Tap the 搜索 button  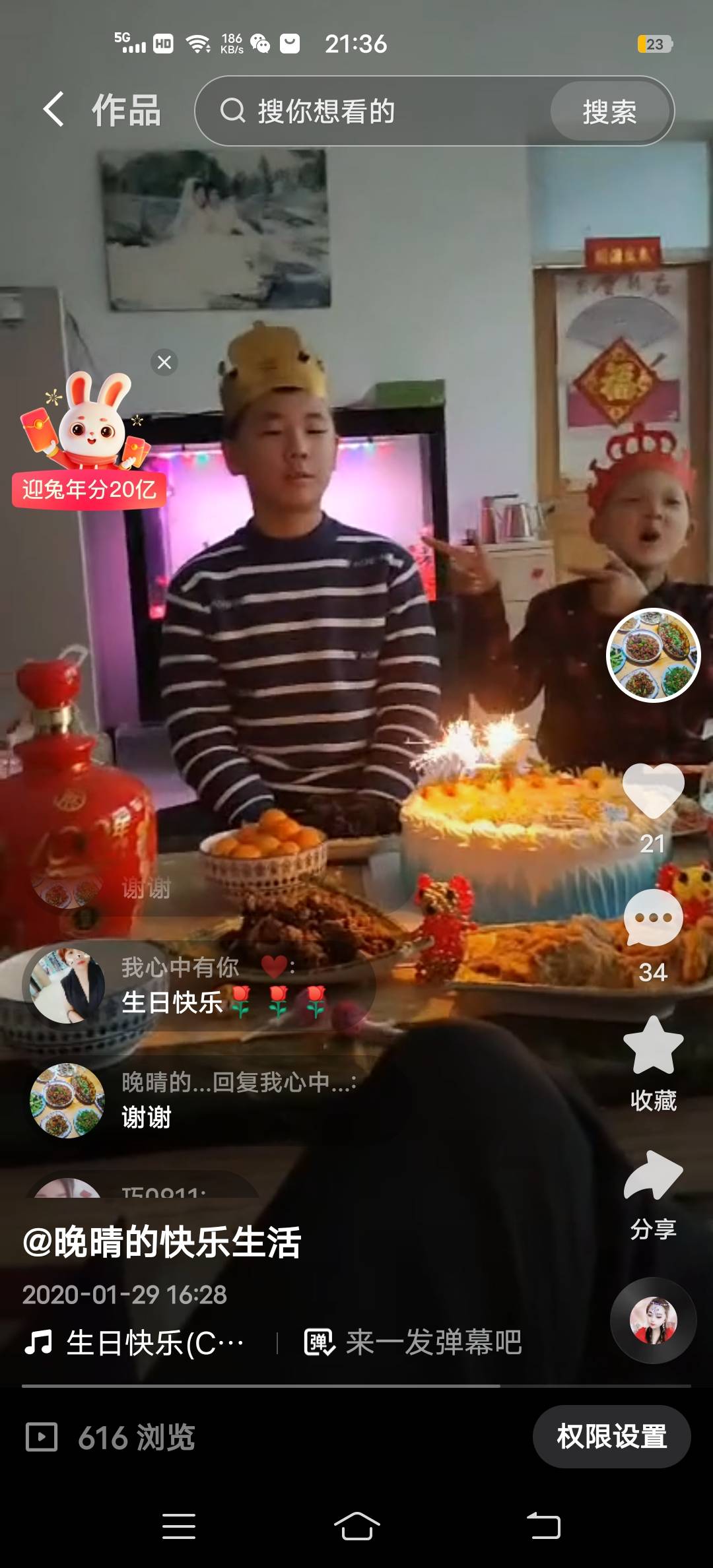click(609, 111)
